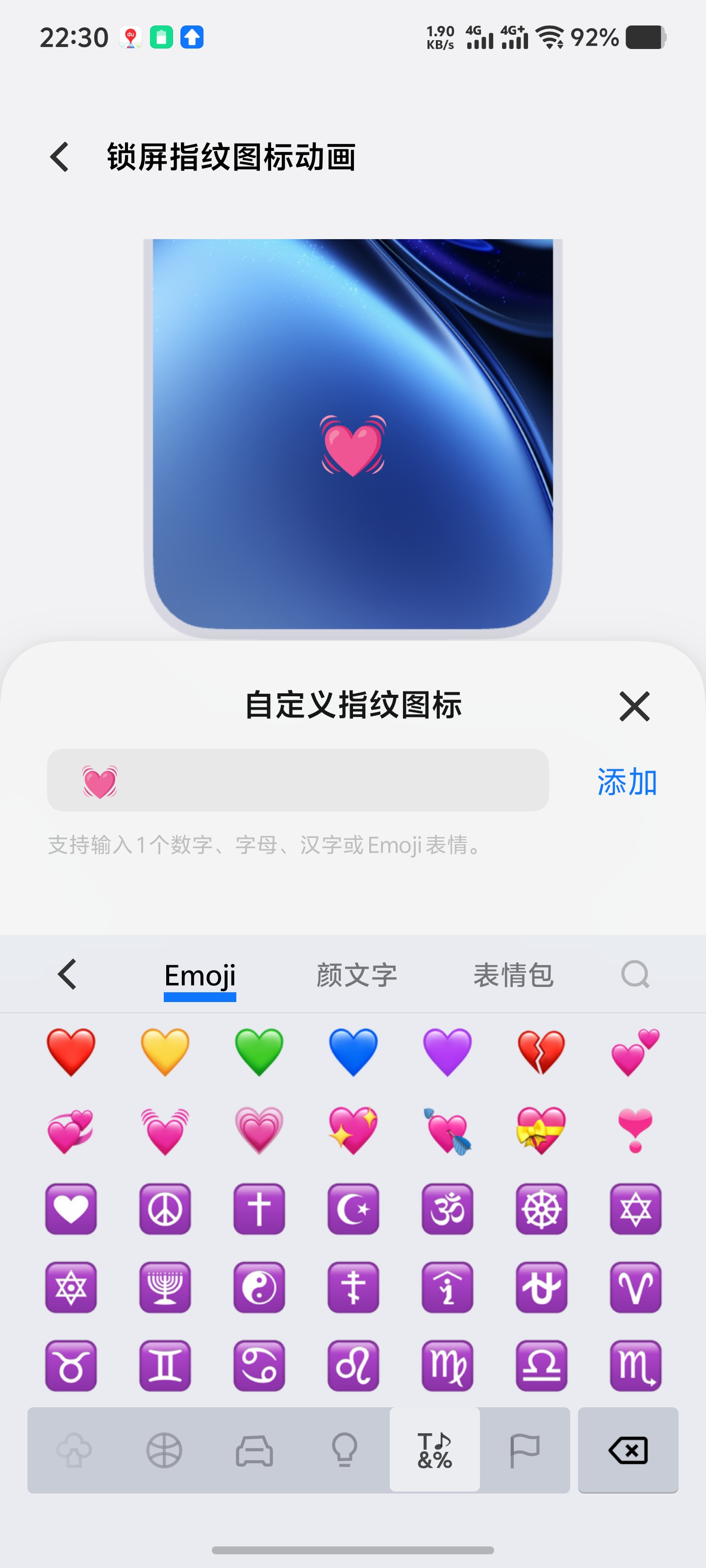Return from the emoji panel with the back arrow
This screenshot has width=706, height=1568.
pos(68,974)
